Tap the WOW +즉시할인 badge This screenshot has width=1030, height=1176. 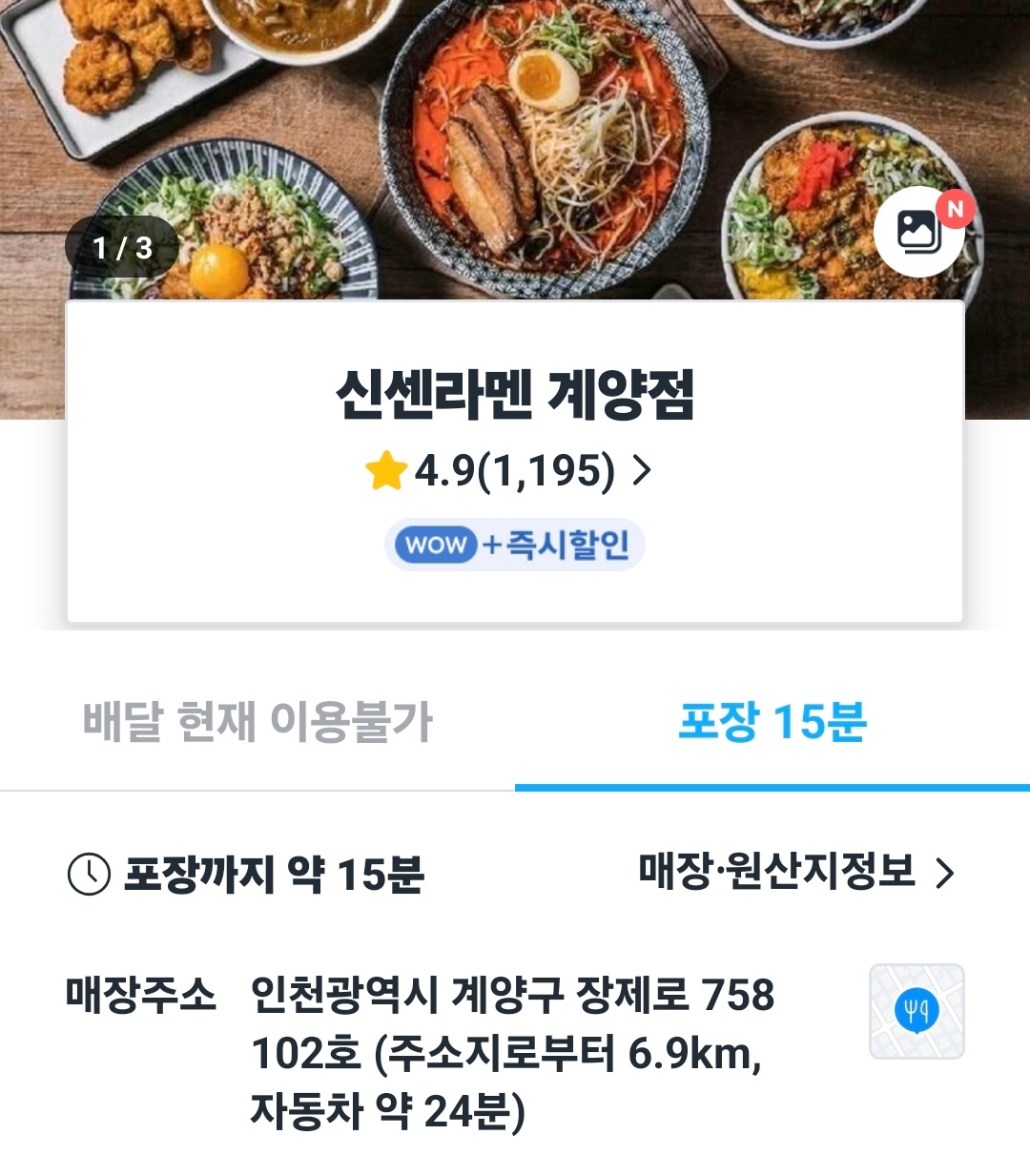(515, 545)
